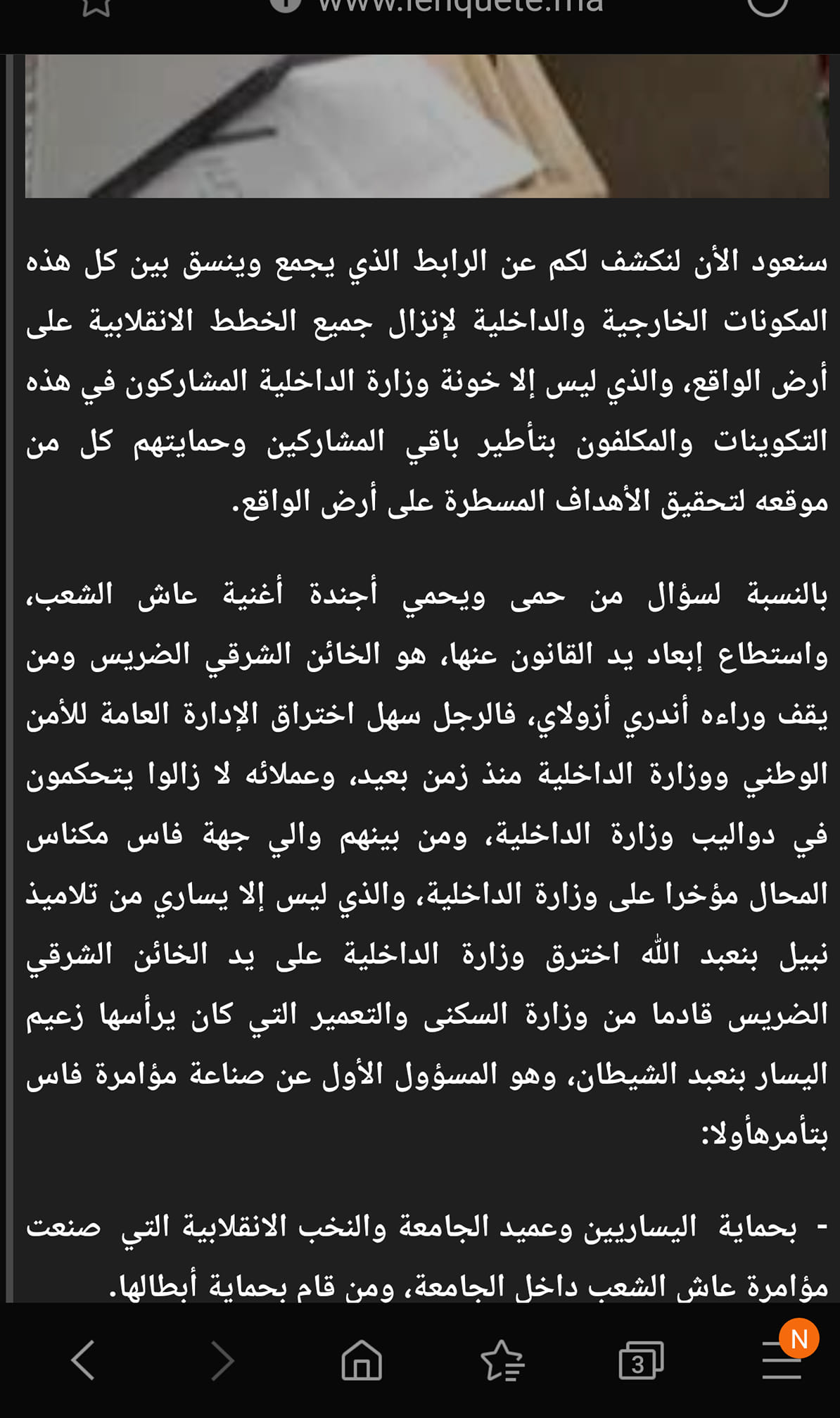Tap the address bar URL
The width and height of the screenshot is (840, 1418).
(460, 7)
